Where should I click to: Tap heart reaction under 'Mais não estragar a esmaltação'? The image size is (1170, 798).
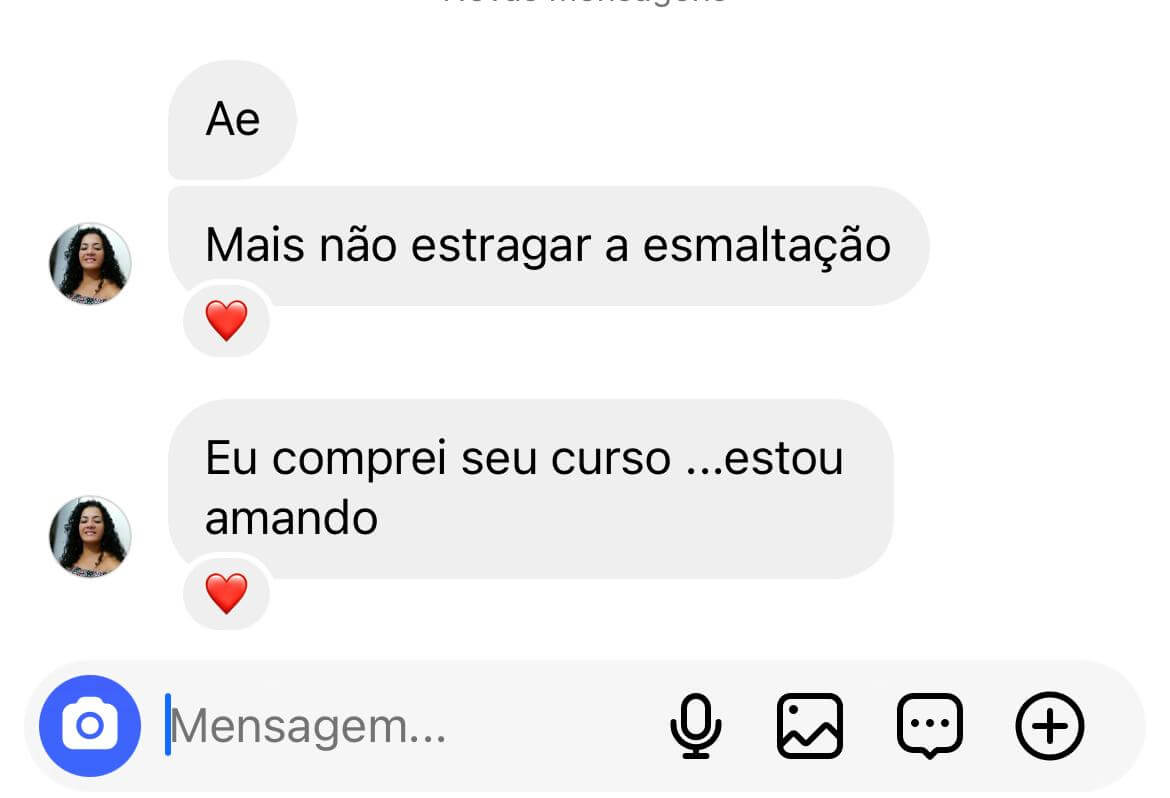(226, 321)
